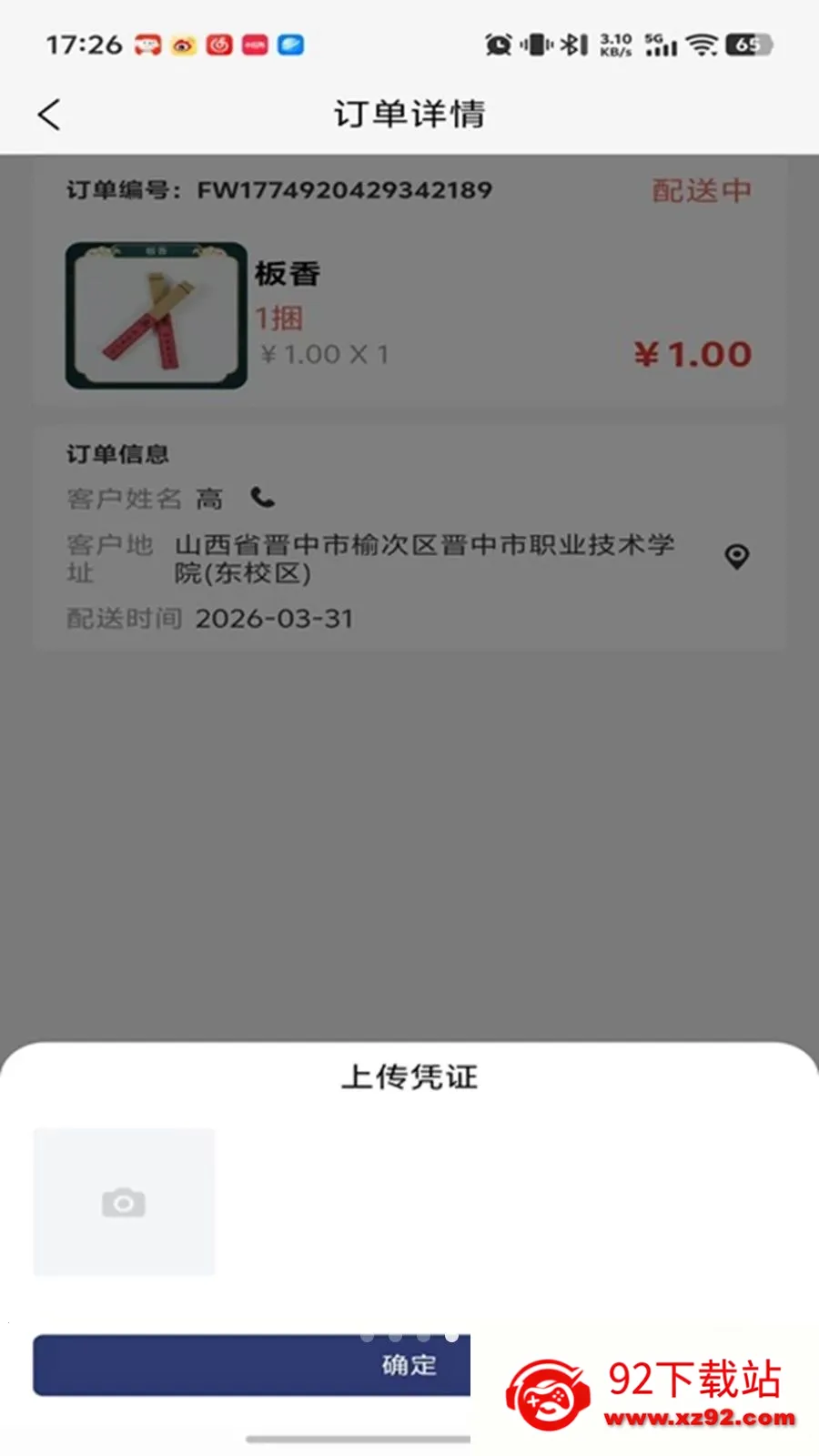Tap the vibrate mode icon in the status bar
Screen dimensions: 819x1456
click(x=537, y=44)
